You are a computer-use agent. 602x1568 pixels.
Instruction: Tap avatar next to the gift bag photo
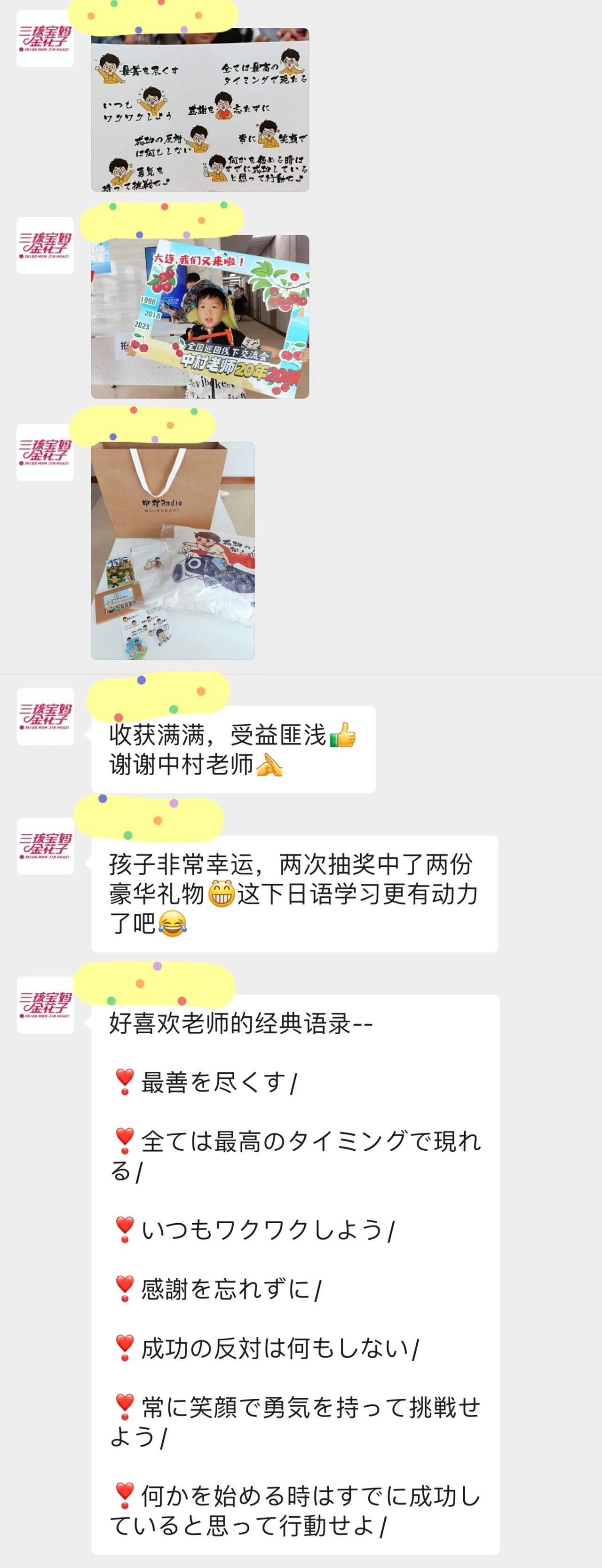(45, 452)
